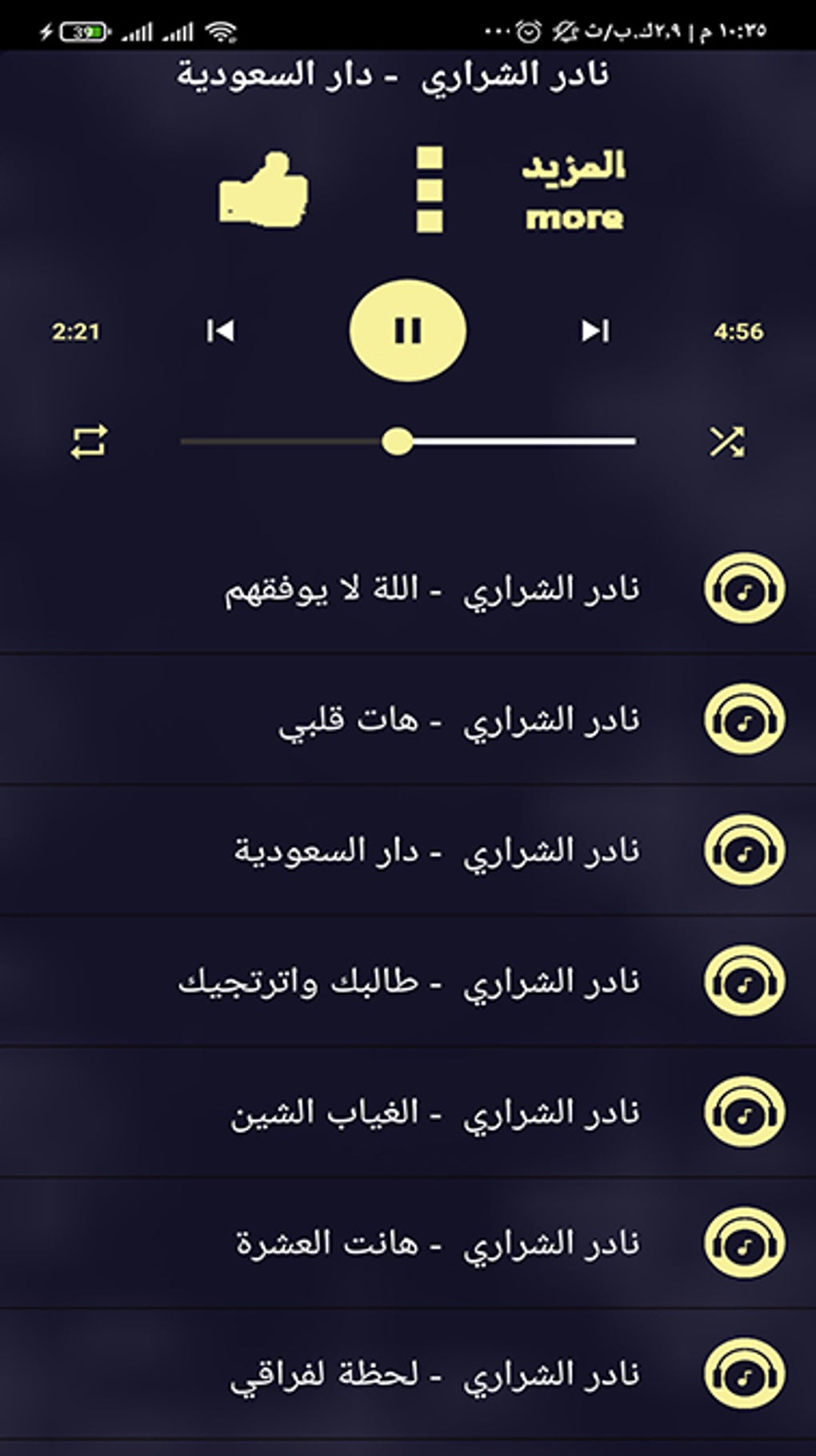Open the three-dot options menu
816x1456 pixels.
(430, 190)
